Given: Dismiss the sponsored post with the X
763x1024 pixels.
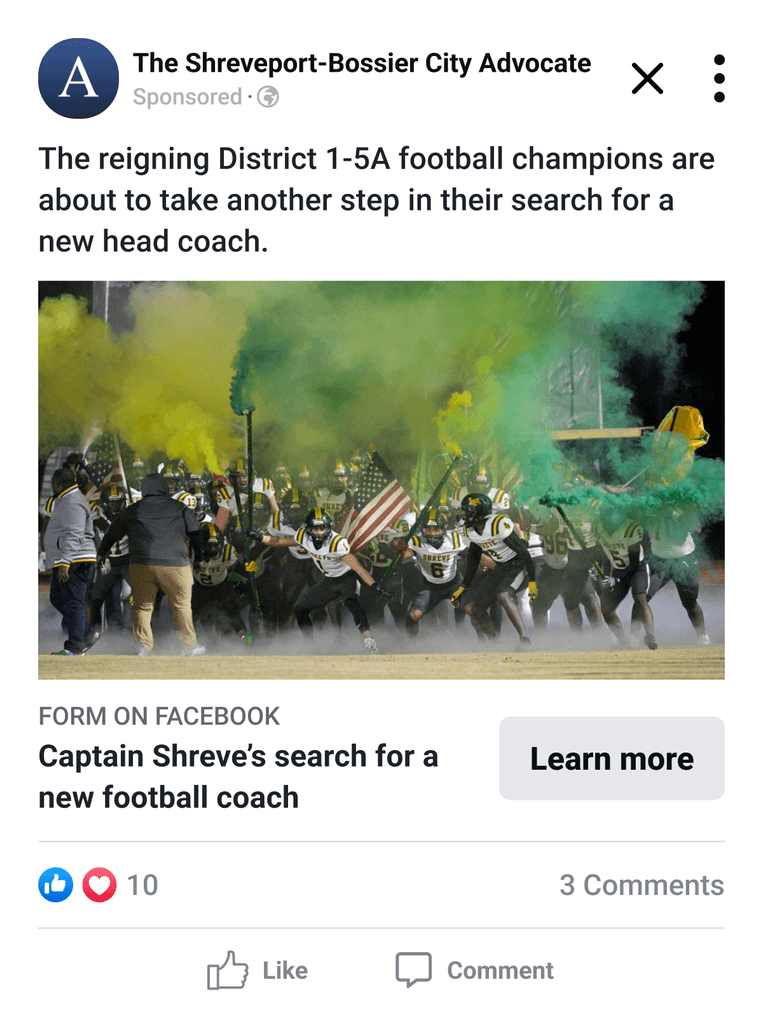Looking at the screenshot, I should (x=647, y=78).
